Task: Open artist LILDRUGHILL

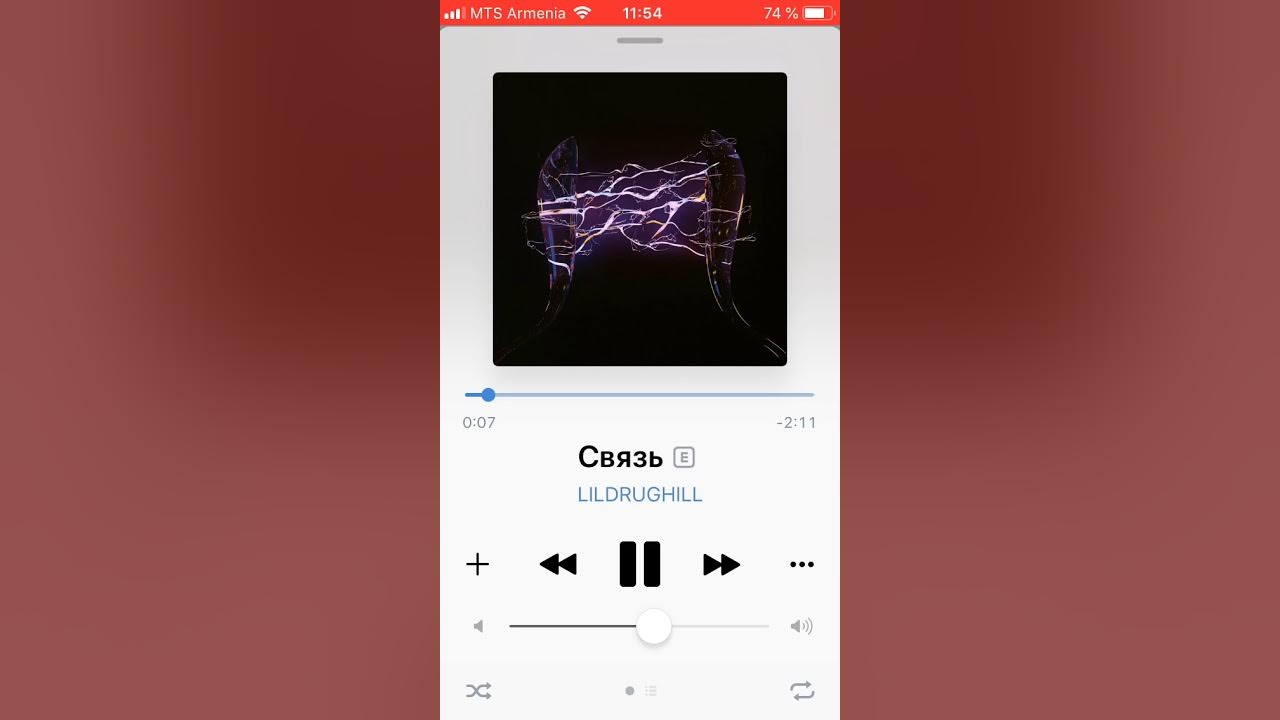Action: (640, 495)
